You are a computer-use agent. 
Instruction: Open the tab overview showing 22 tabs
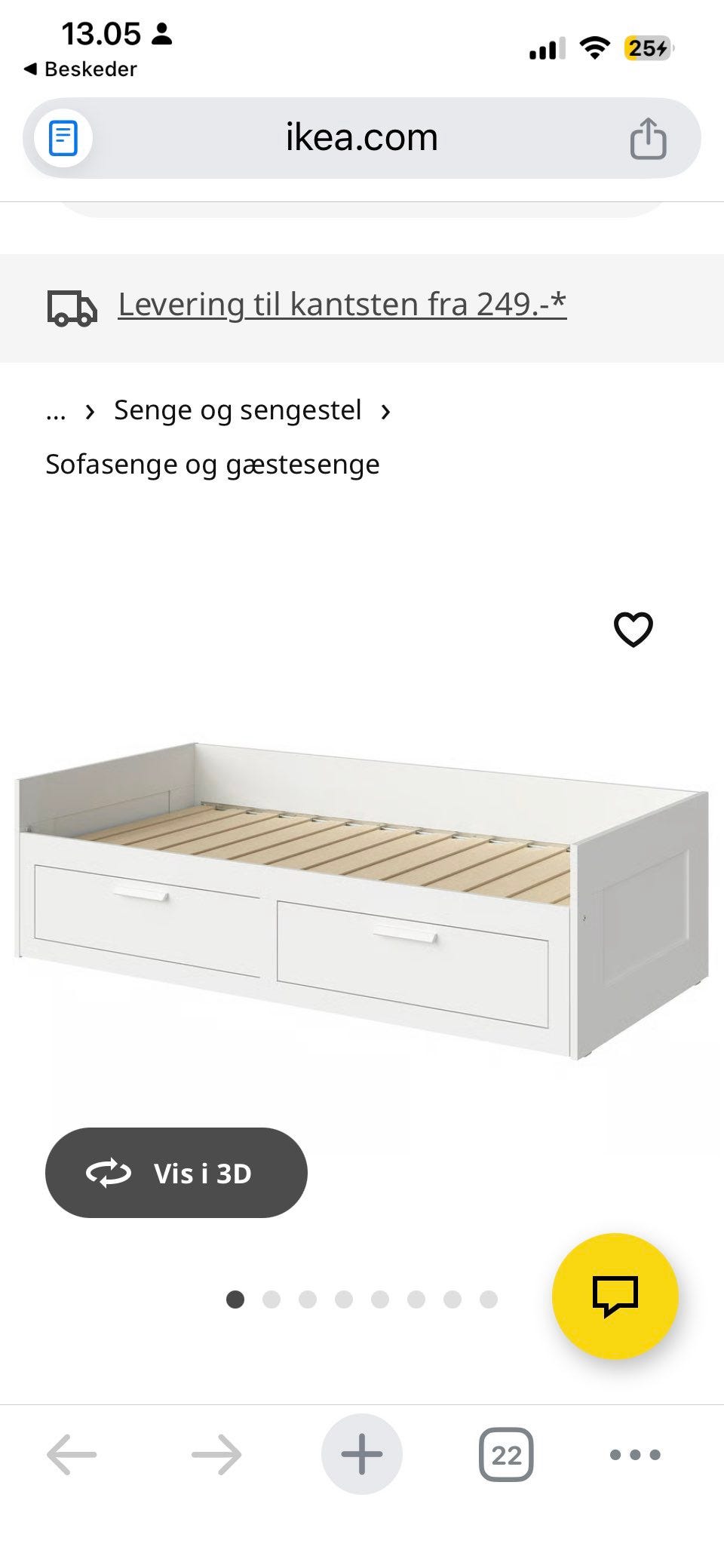click(x=507, y=1454)
